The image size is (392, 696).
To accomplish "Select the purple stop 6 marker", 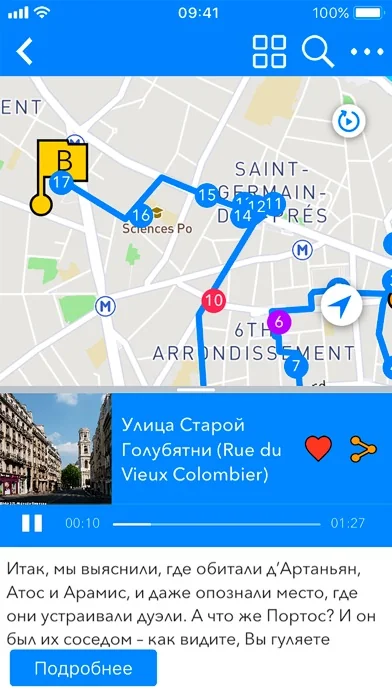I will (x=278, y=321).
